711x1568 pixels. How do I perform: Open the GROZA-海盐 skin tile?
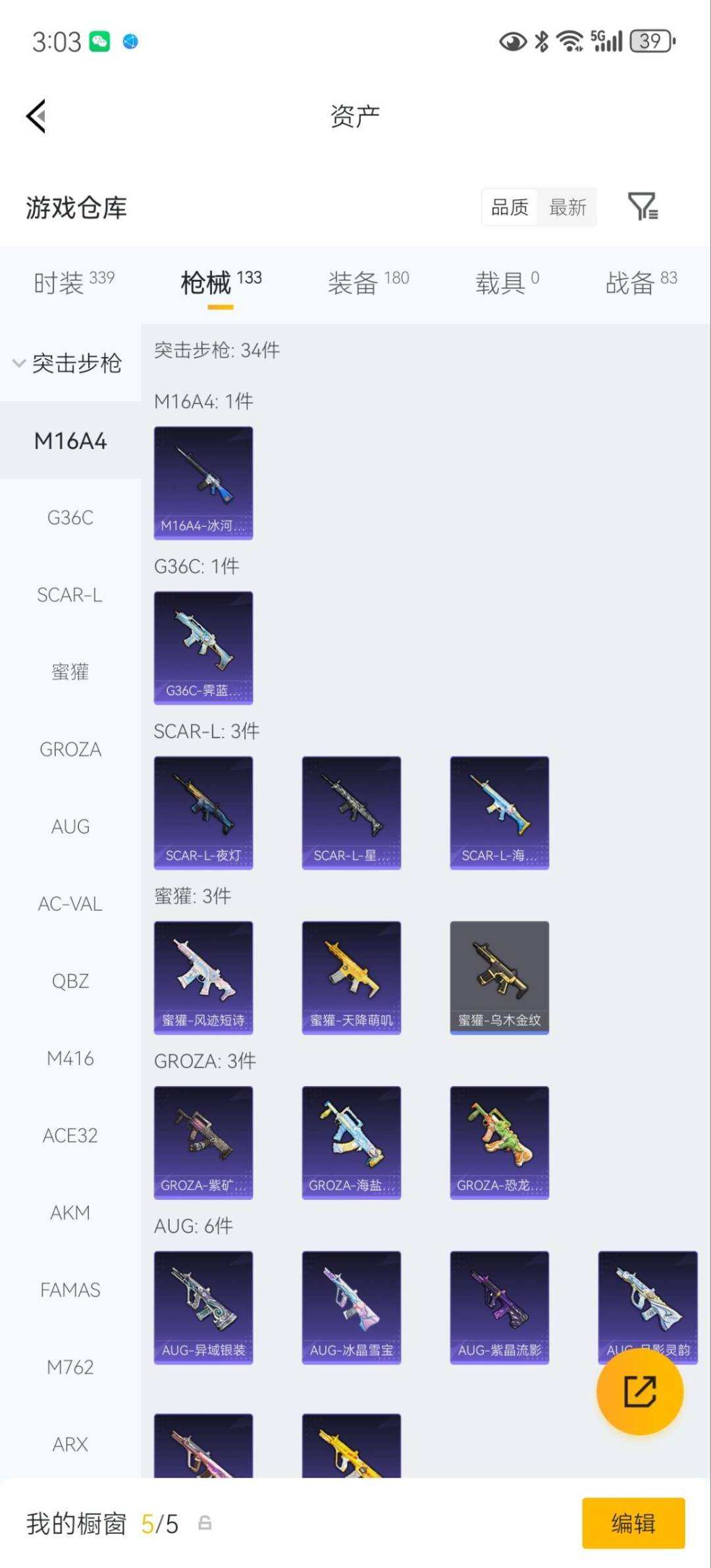352,1143
